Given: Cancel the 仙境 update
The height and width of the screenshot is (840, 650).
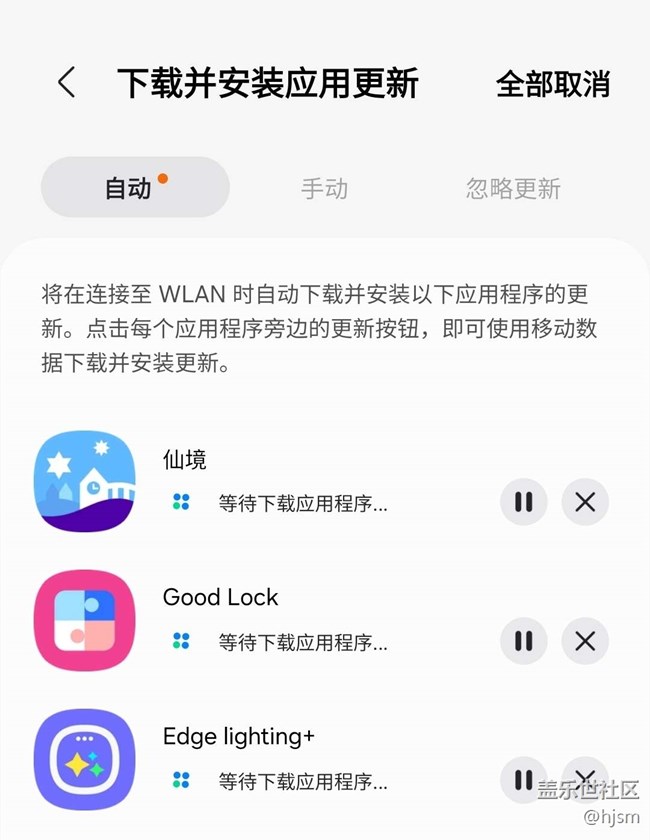Looking at the screenshot, I should click(x=585, y=502).
